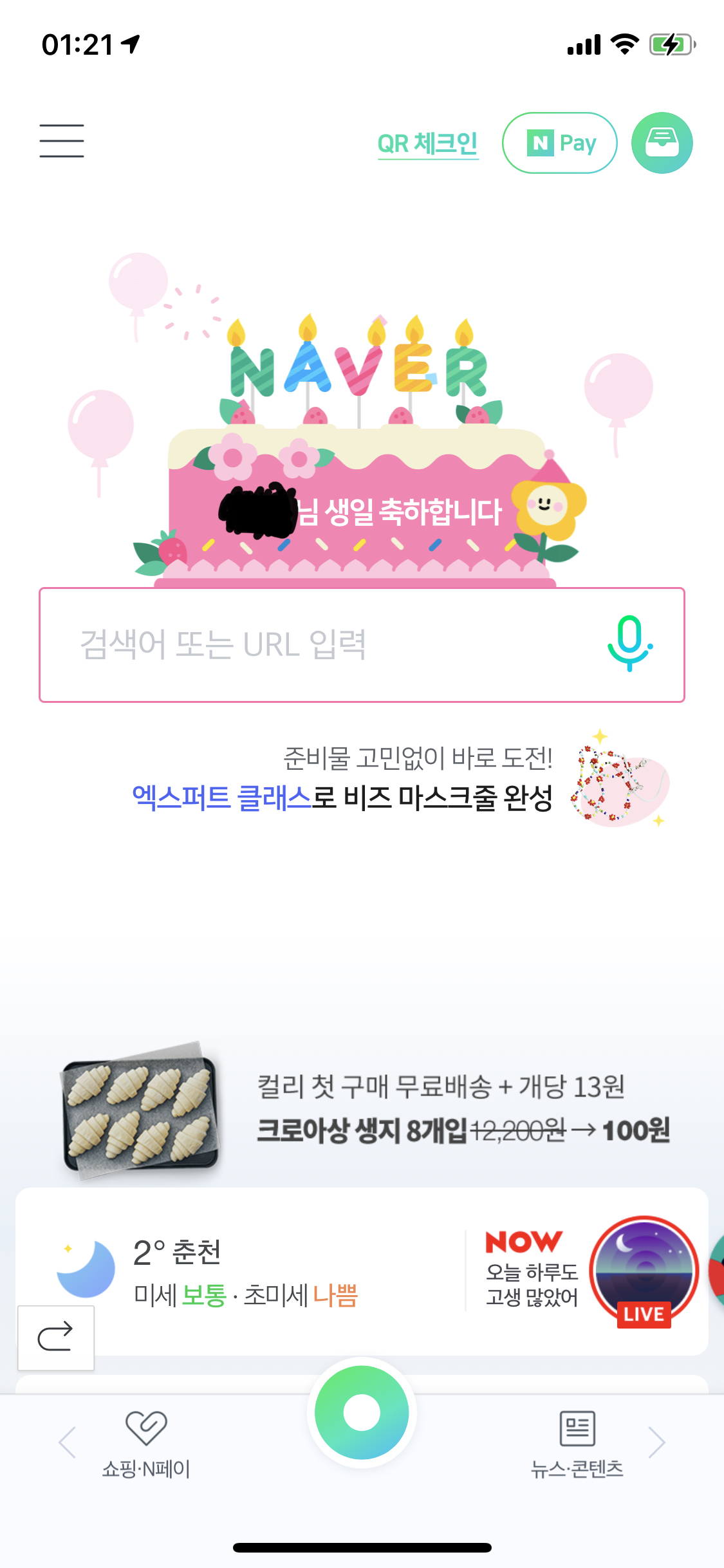Open N Pay
724x1568 pixels.
[x=559, y=143]
